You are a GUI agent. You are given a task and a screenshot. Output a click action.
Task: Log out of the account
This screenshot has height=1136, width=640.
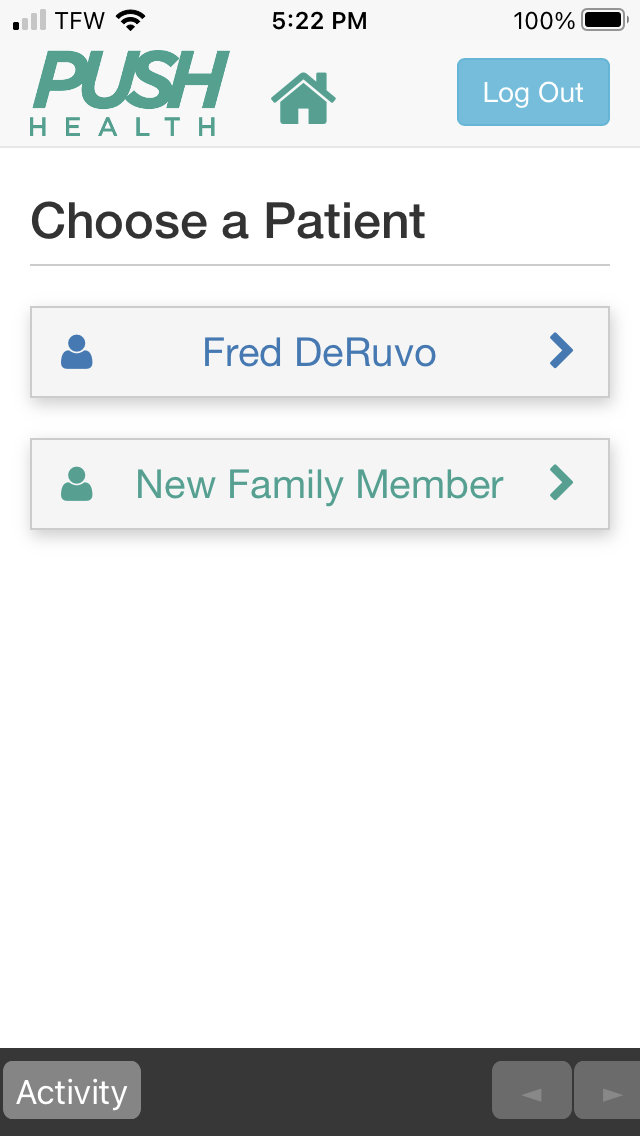(533, 92)
